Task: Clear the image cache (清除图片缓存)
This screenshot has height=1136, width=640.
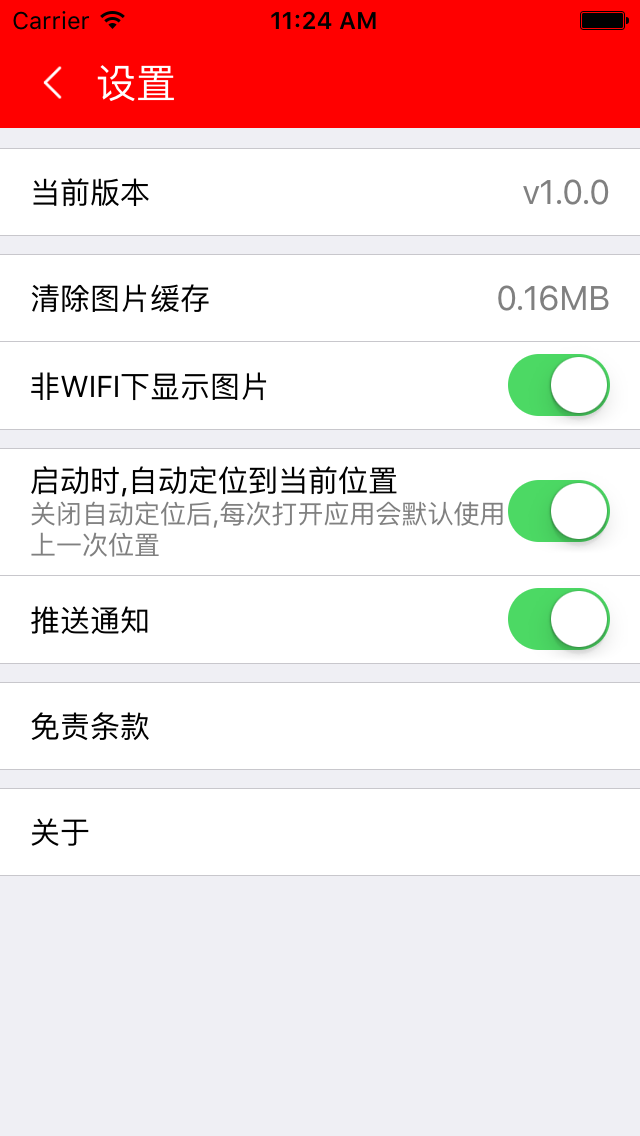Action: pyautogui.click(x=320, y=299)
